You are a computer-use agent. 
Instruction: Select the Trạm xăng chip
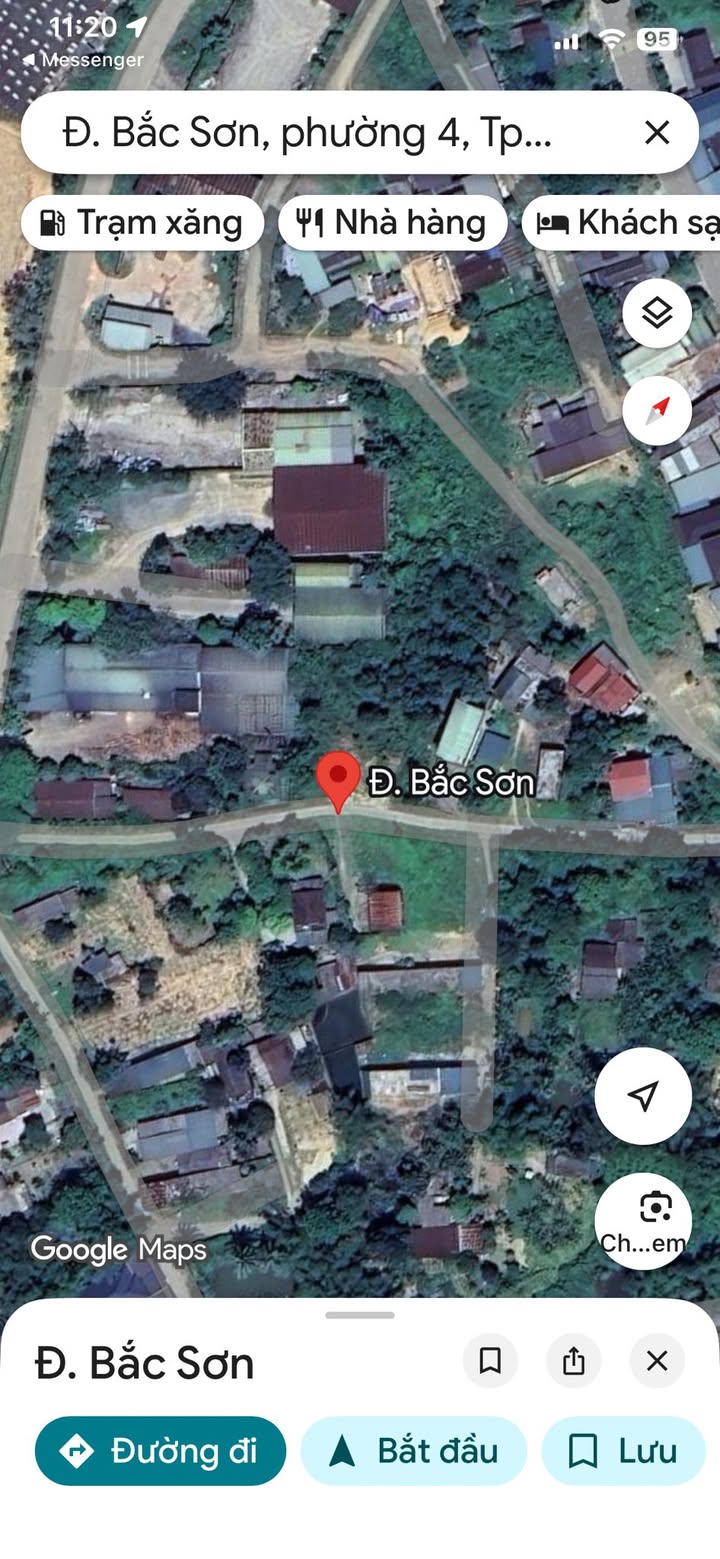(142, 223)
